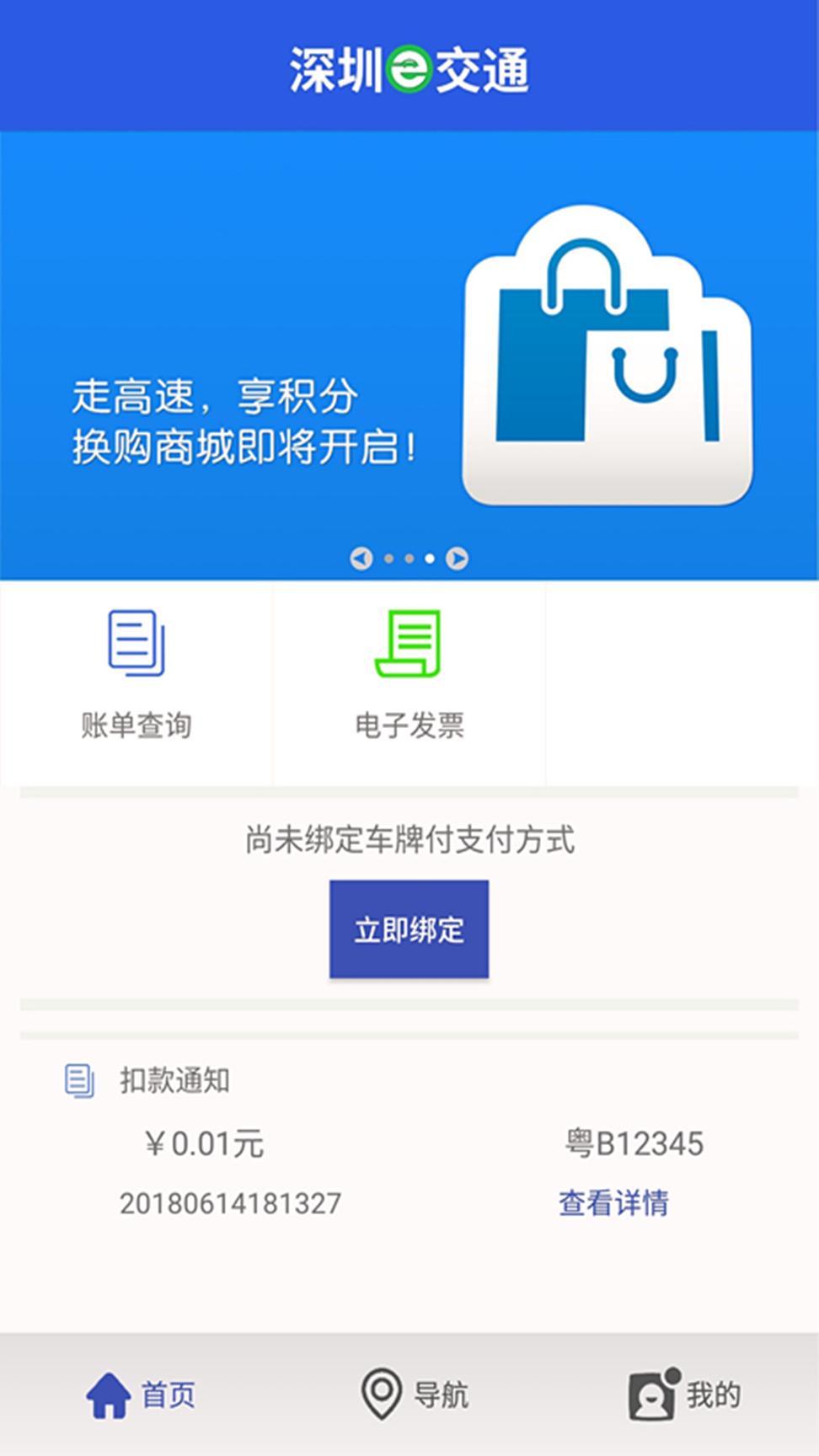Select the second carousel dot indicator

(x=409, y=558)
